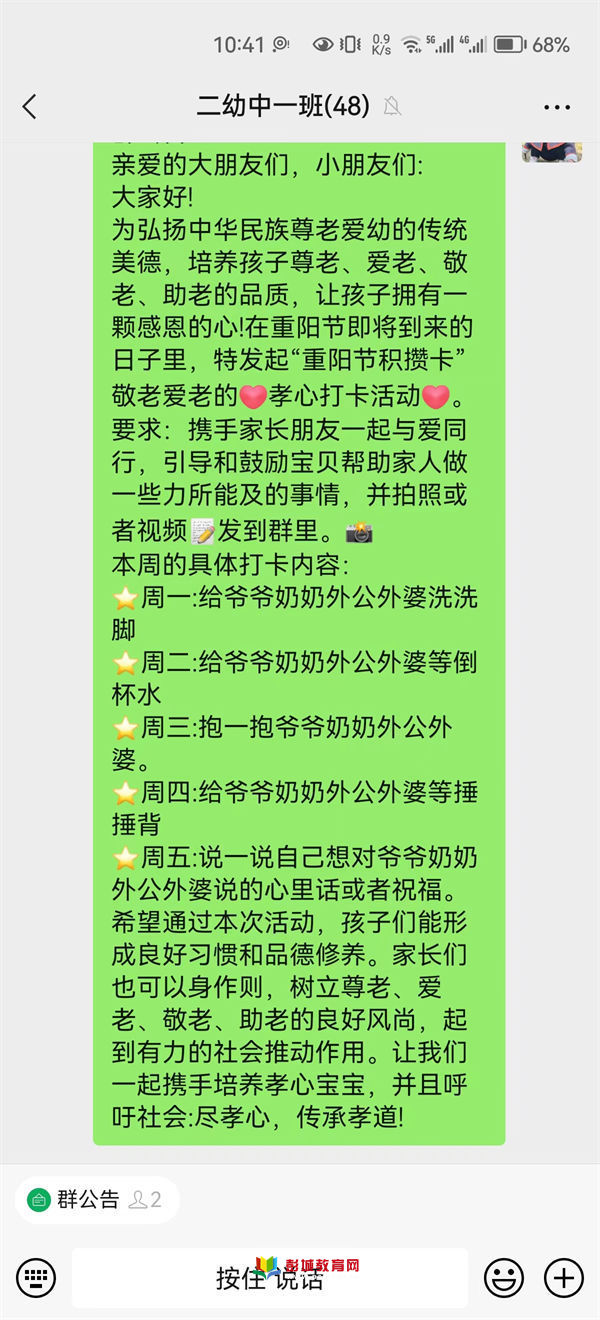
Task: Switch input to the keyboard
Action: click(x=36, y=1277)
